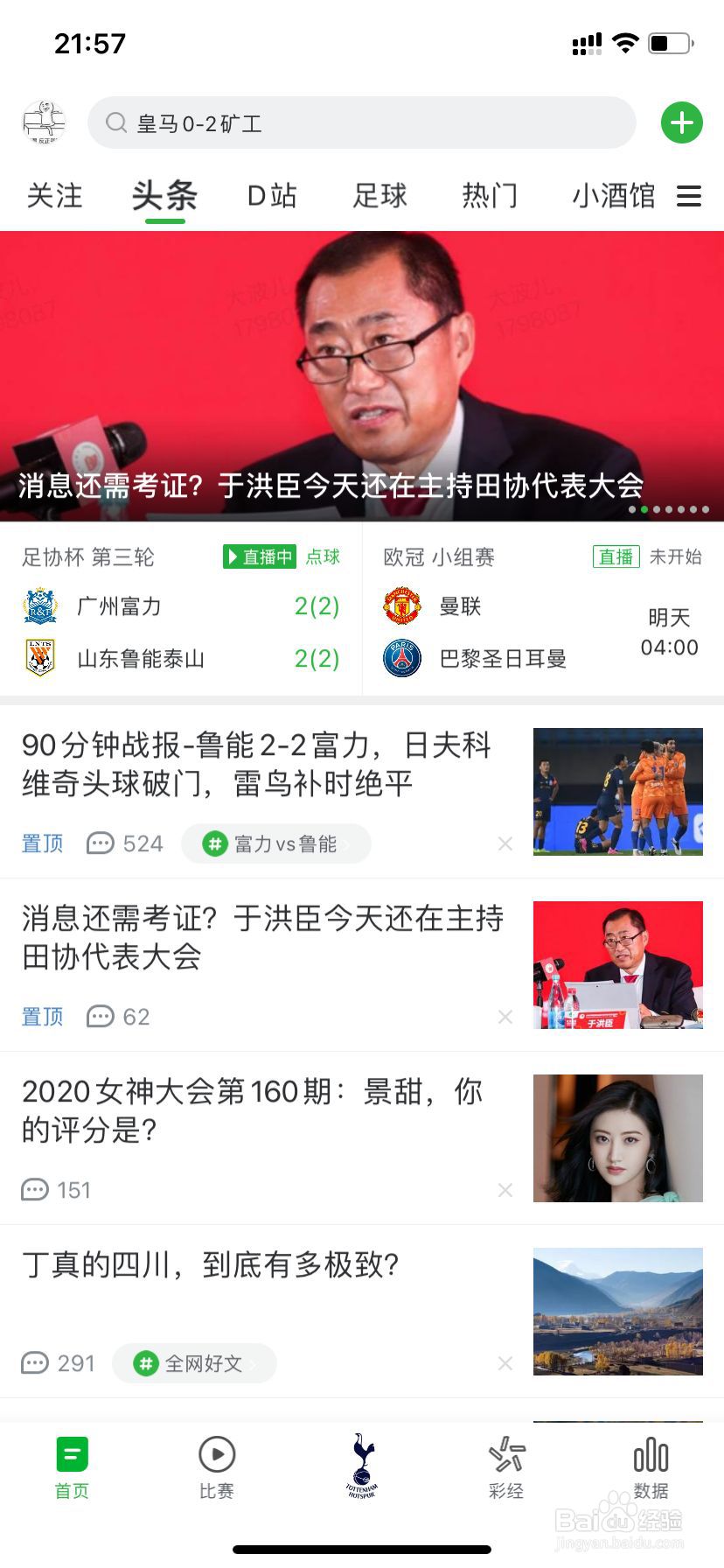Open the profile avatar

[44, 122]
